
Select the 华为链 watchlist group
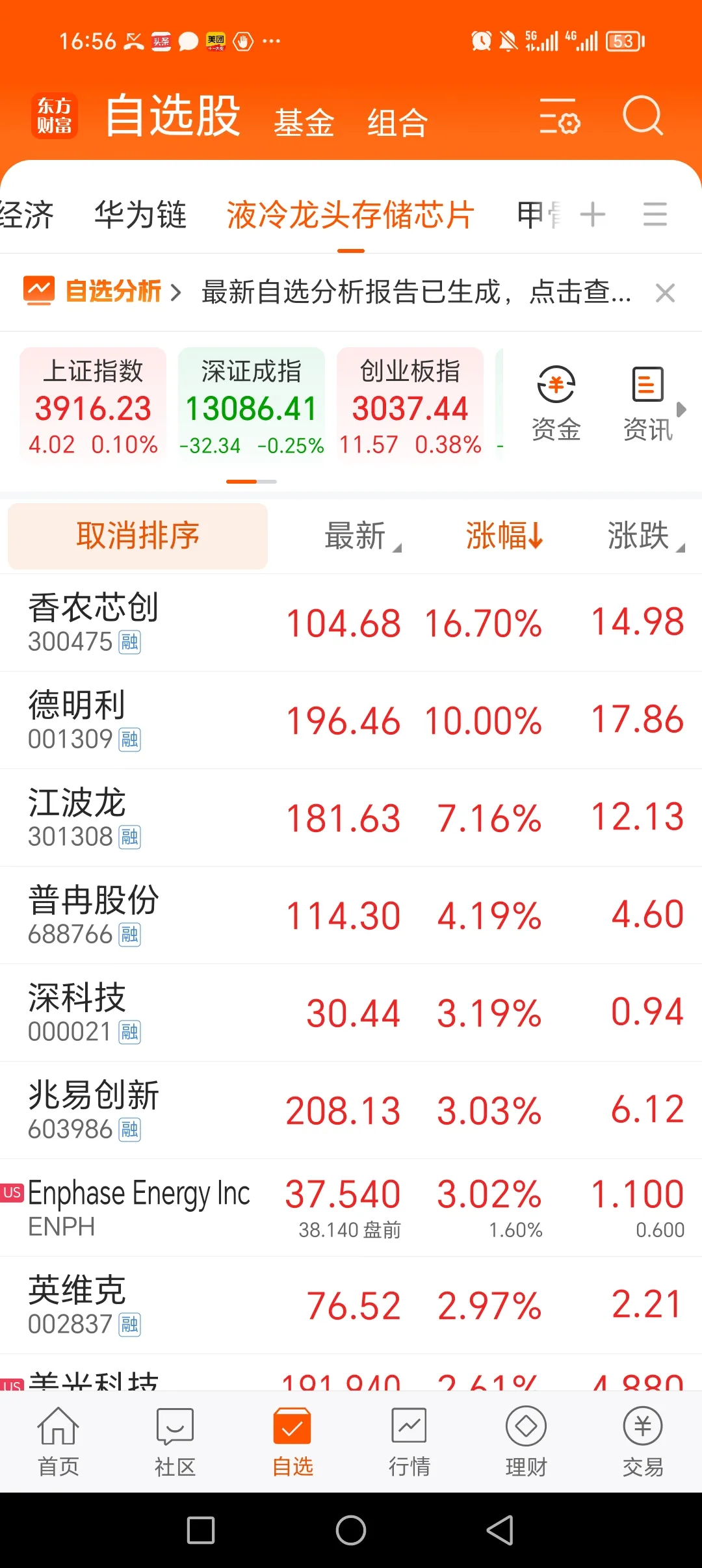[x=140, y=215]
